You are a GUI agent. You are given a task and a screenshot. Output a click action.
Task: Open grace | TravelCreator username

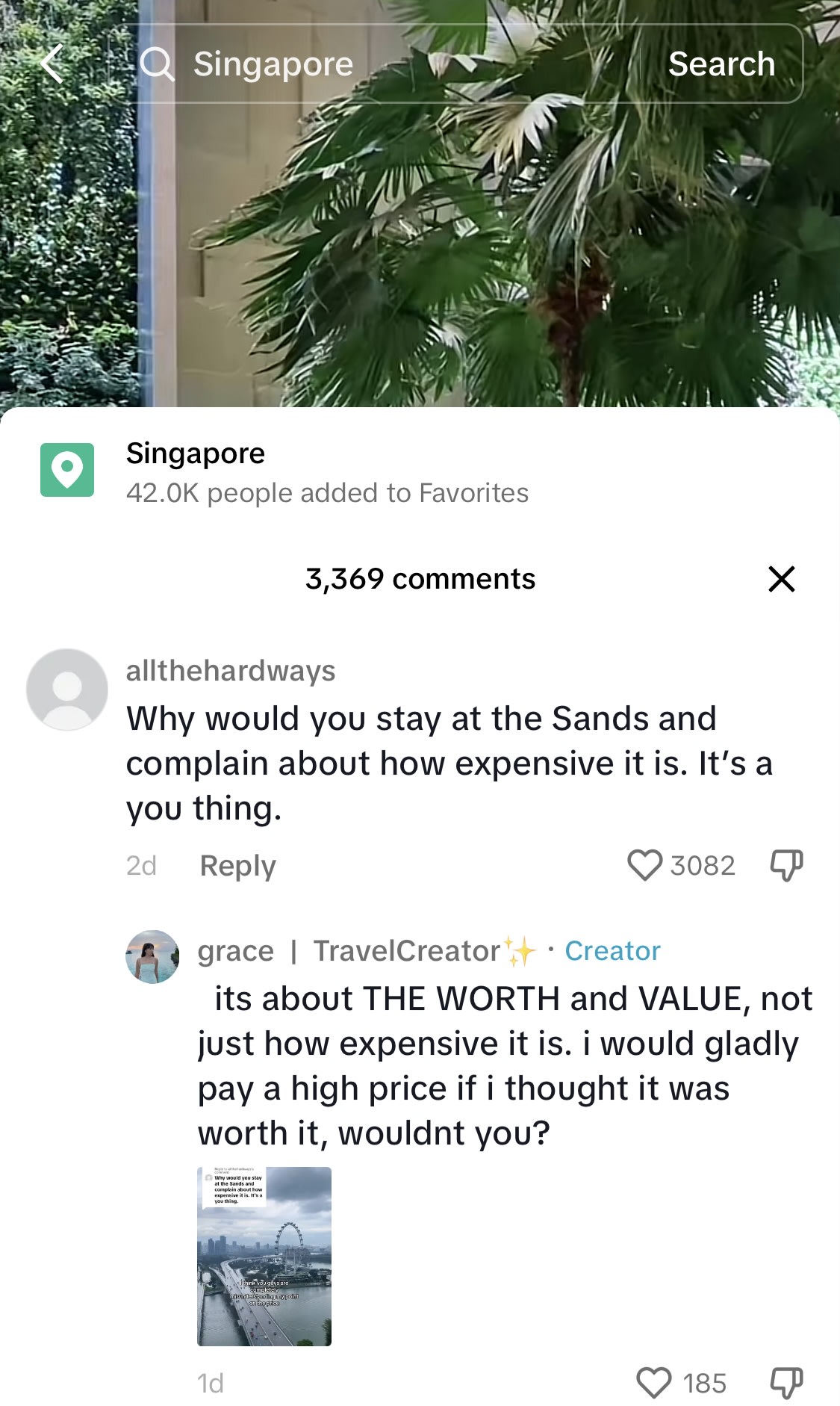tap(366, 951)
